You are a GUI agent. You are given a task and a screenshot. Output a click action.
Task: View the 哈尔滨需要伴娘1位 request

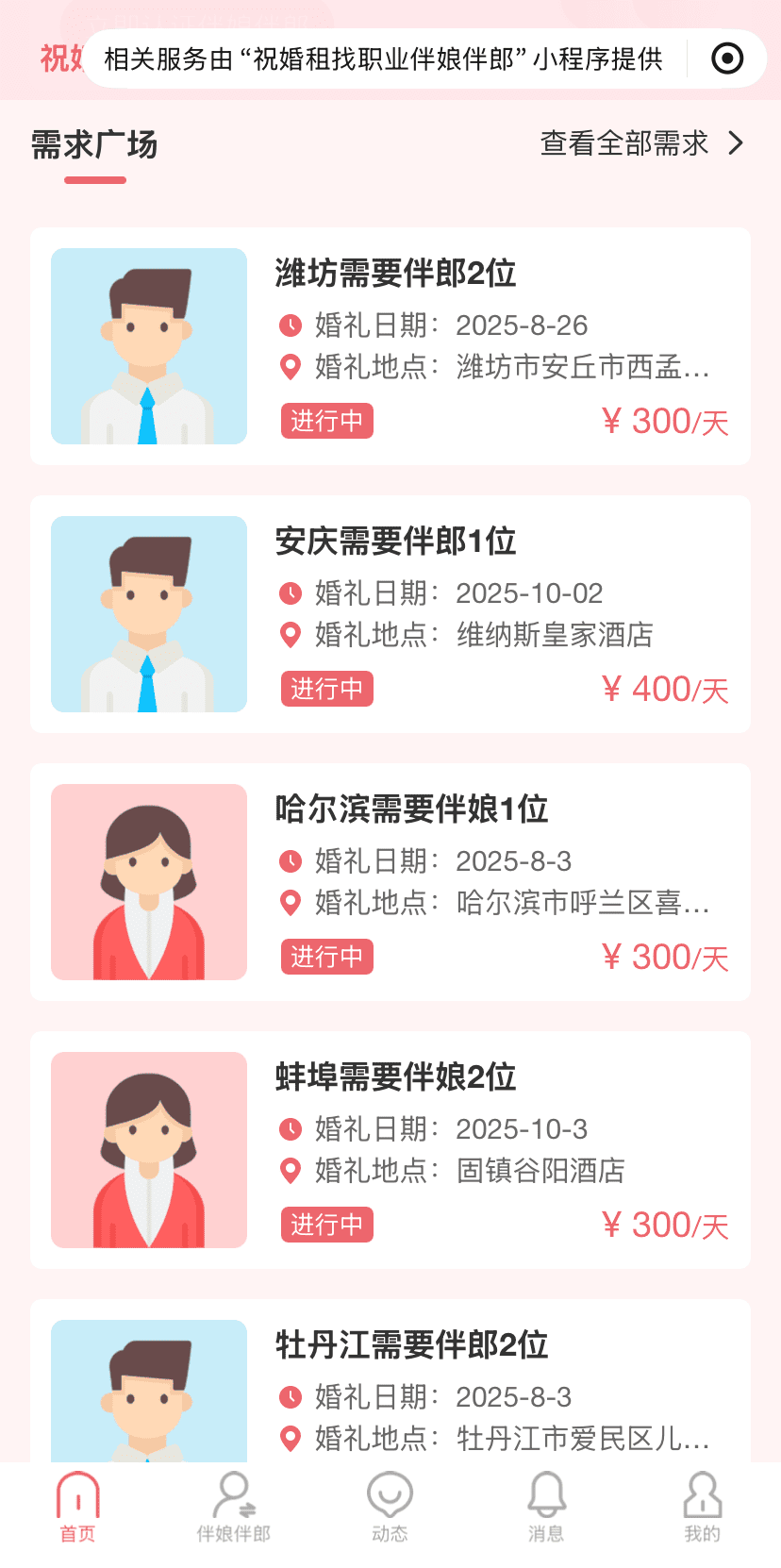point(390,882)
